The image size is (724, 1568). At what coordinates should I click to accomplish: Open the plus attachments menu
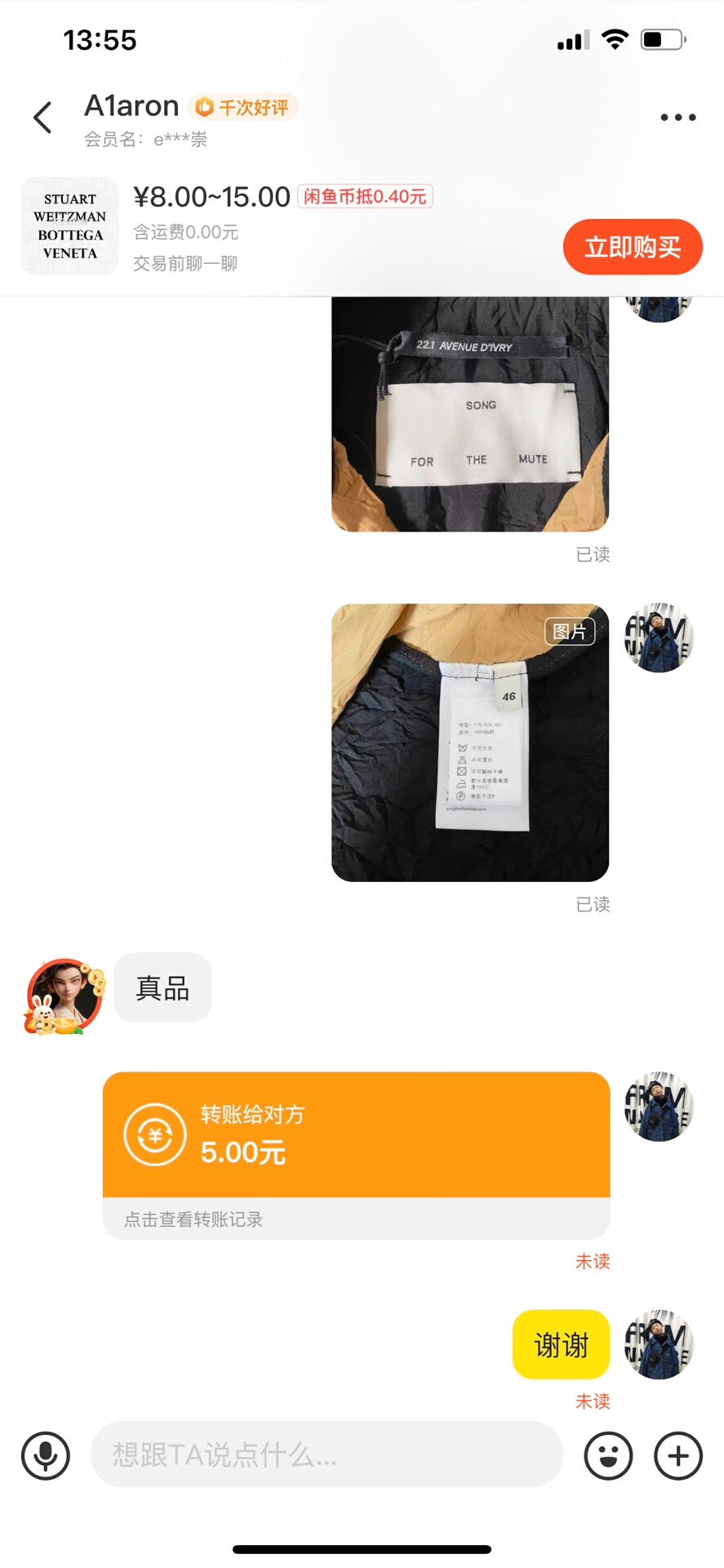[x=677, y=1455]
